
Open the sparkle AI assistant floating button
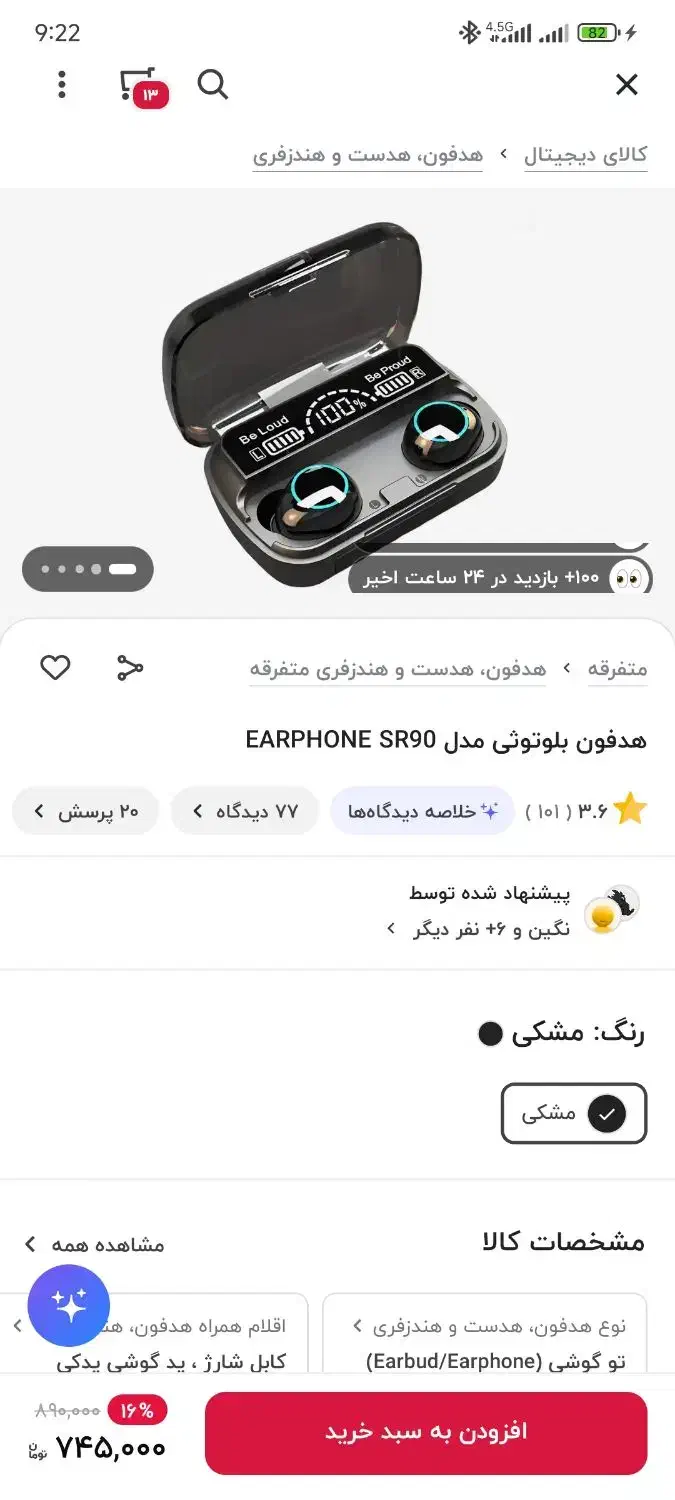click(x=69, y=1305)
